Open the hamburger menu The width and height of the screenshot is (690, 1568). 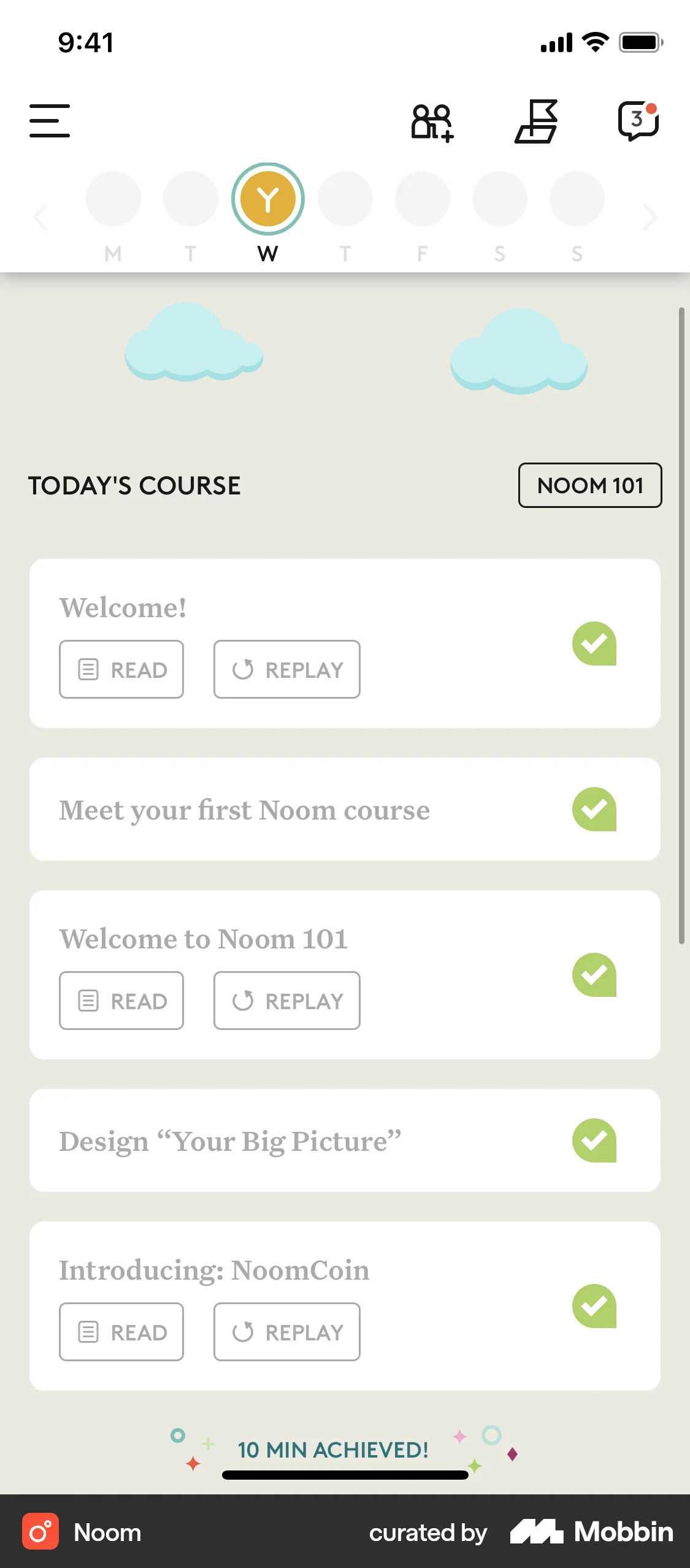coord(50,121)
